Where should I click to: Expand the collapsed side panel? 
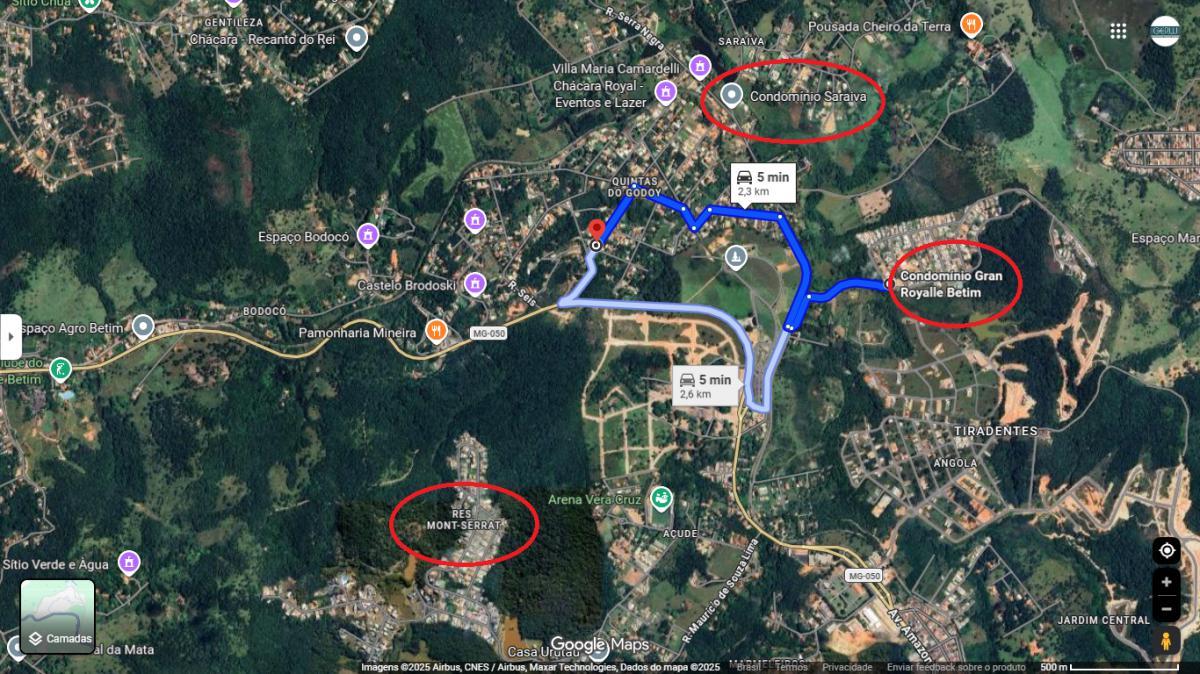(x=9, y=334)
